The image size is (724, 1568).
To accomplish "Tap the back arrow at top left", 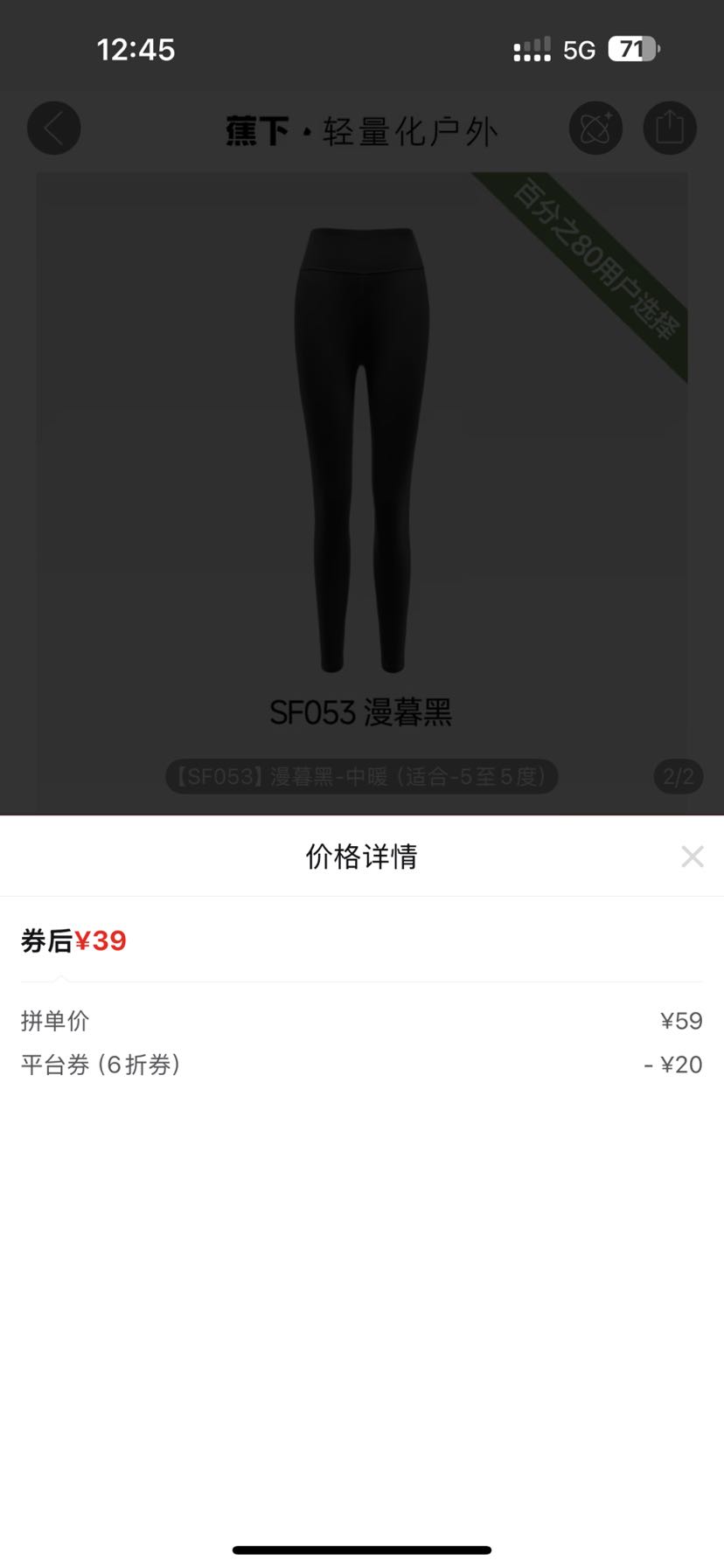I will click(54, 128).
